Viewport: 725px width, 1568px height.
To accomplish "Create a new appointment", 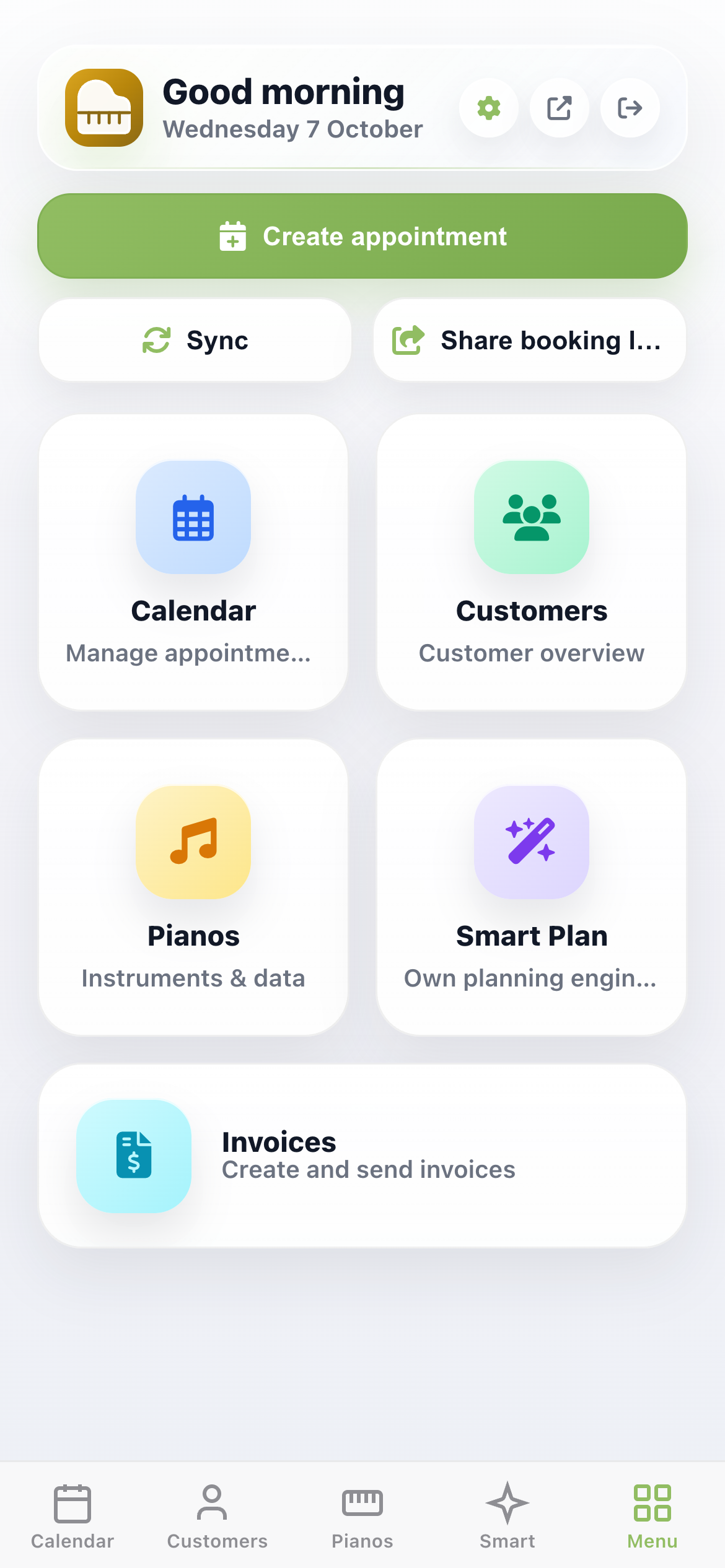I will 362,236.
